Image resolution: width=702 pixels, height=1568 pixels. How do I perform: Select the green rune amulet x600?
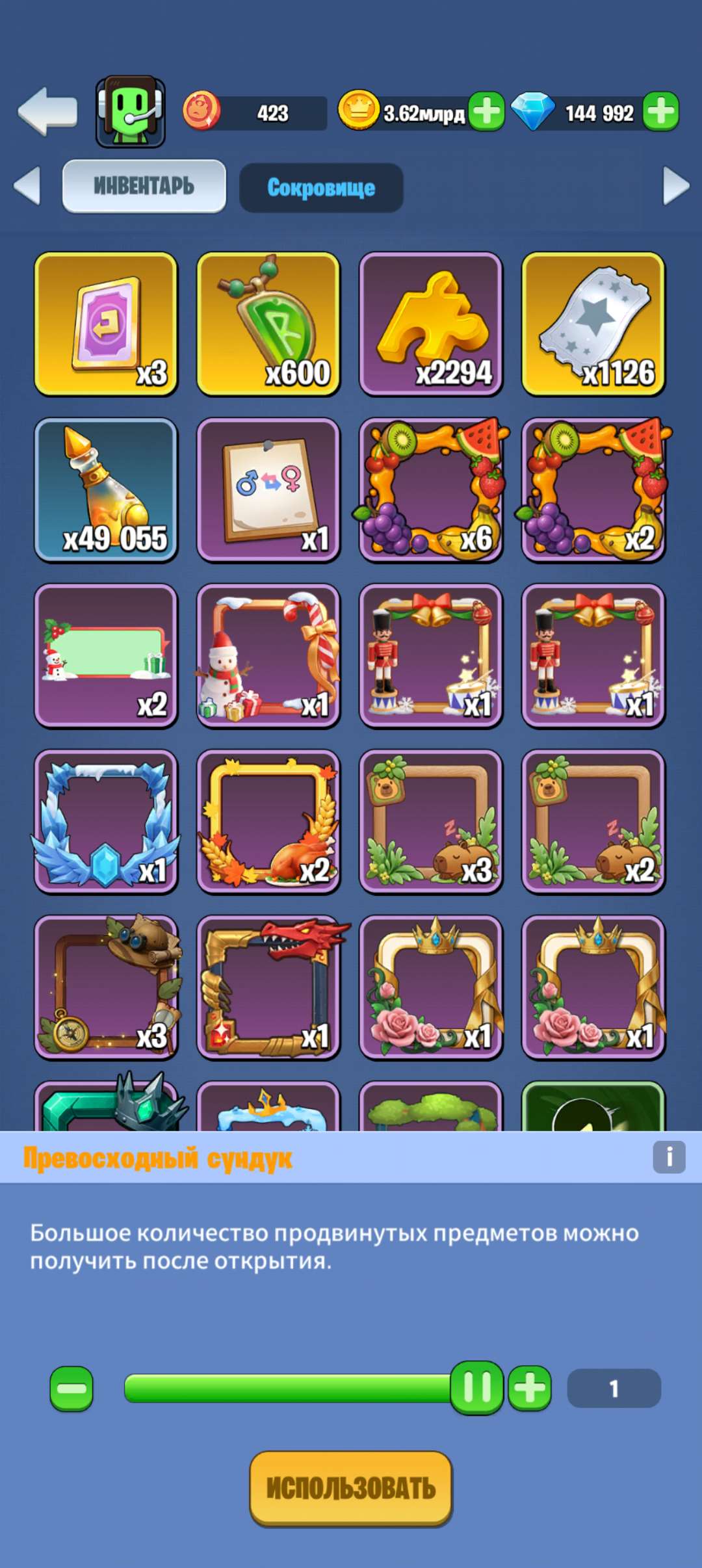[x=268, y=319]
